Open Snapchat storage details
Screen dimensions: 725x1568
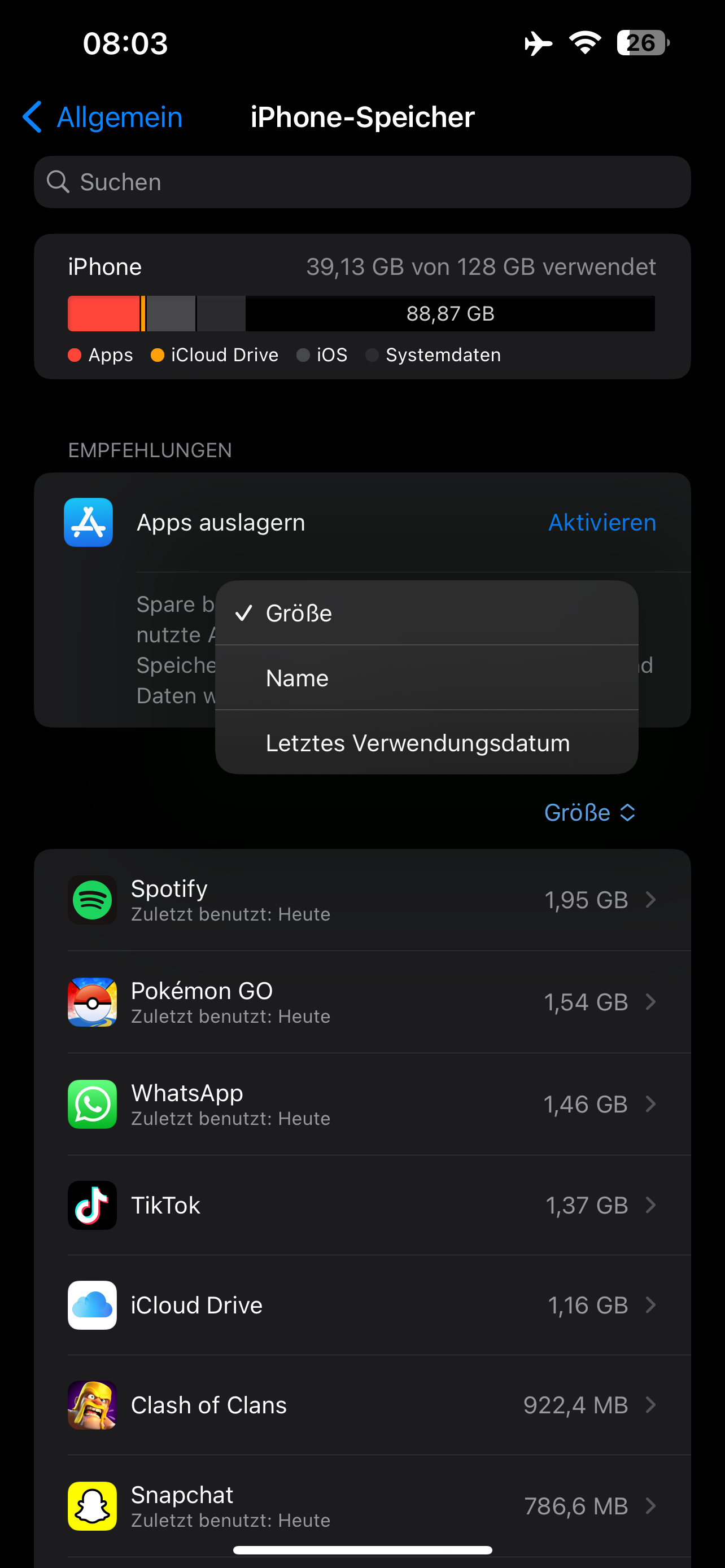click(x=362, y=1506)
